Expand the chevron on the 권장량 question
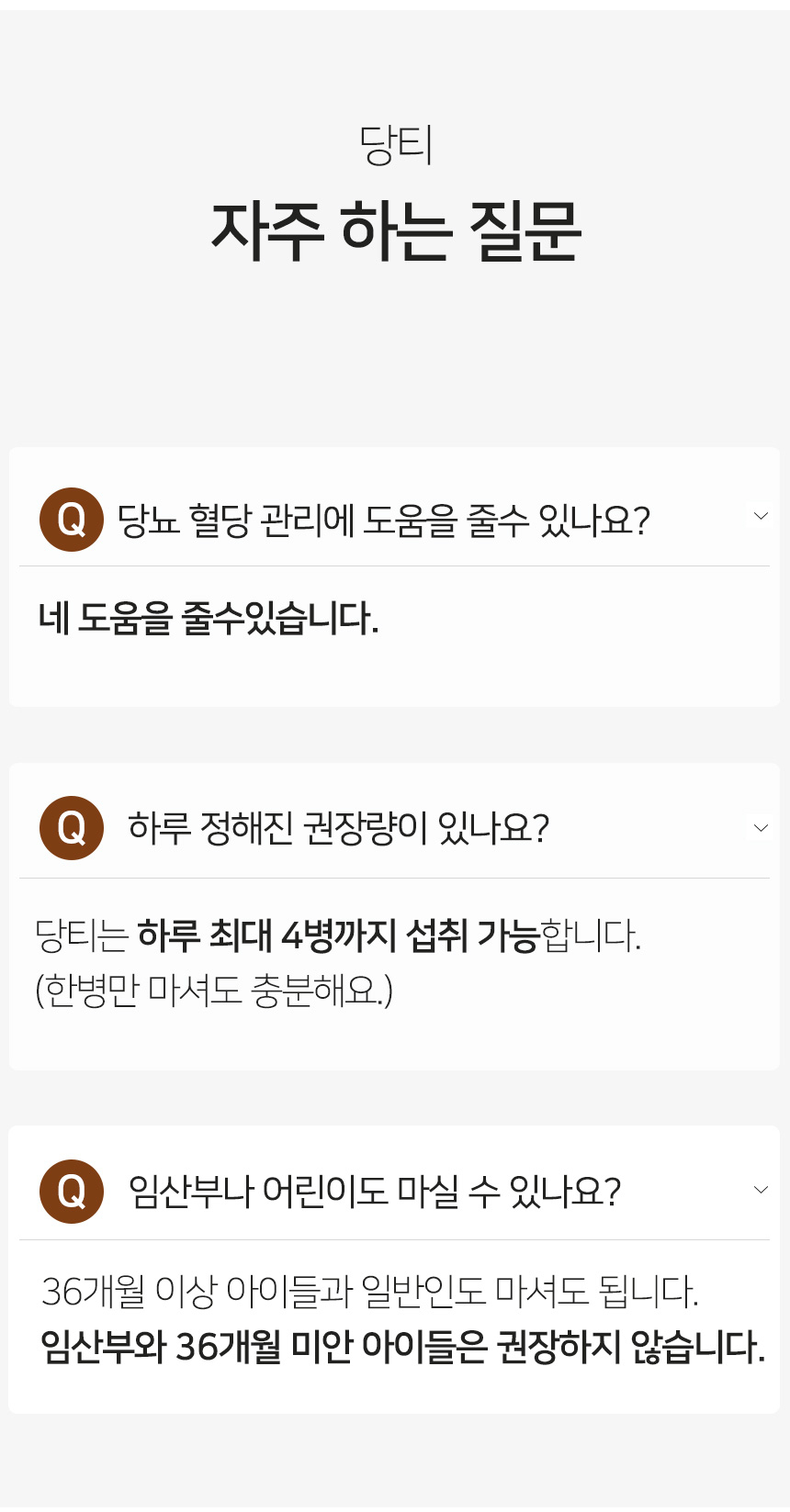This screenshot has height=1512, width=790. 760,828
